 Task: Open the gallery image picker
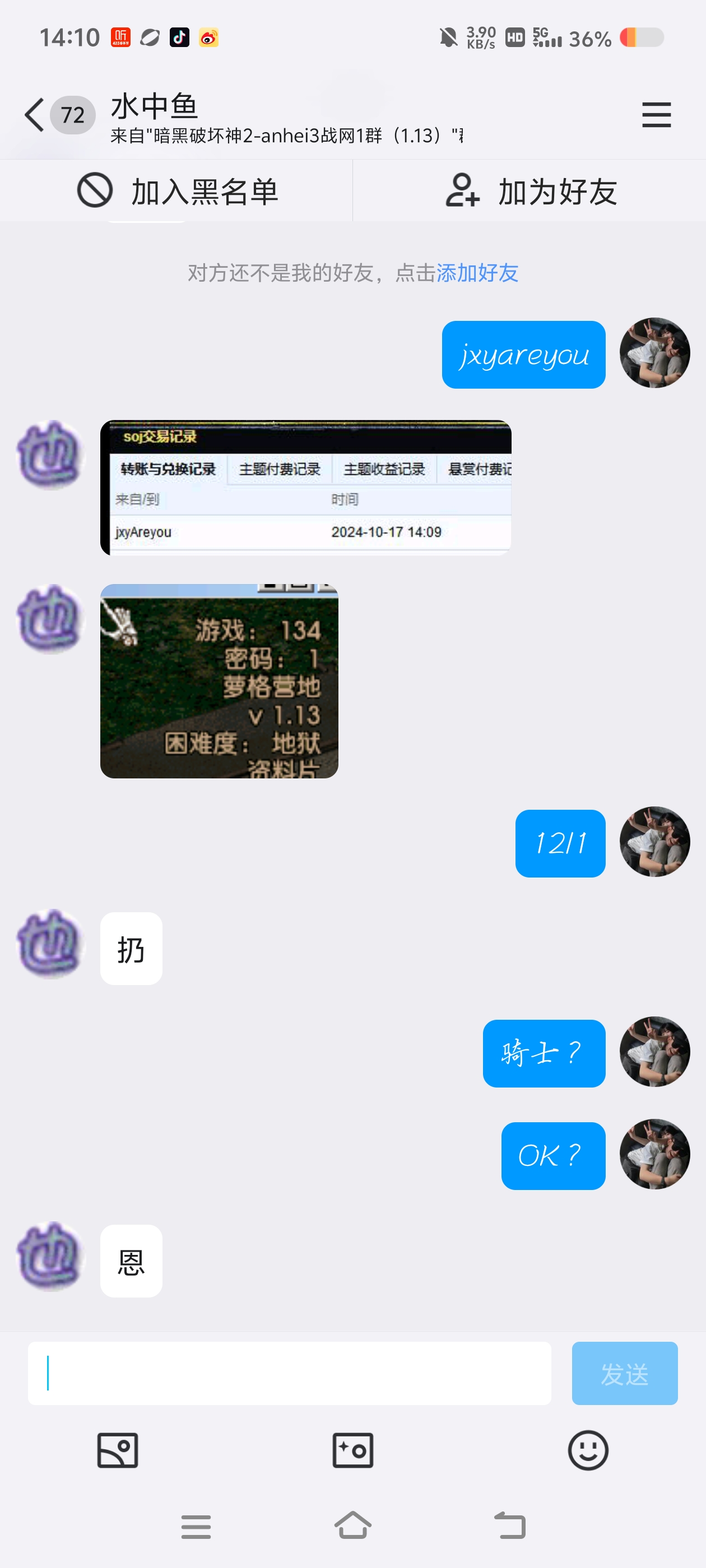[118, 1450]
